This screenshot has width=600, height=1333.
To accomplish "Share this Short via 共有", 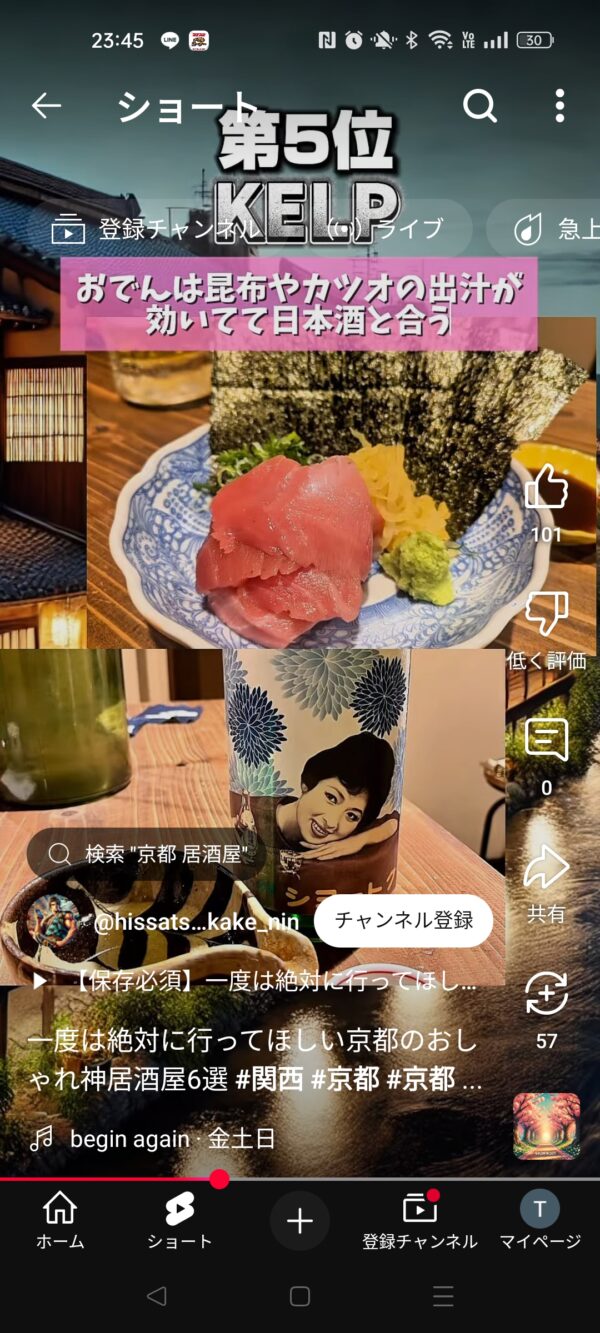I will (546, 868).
